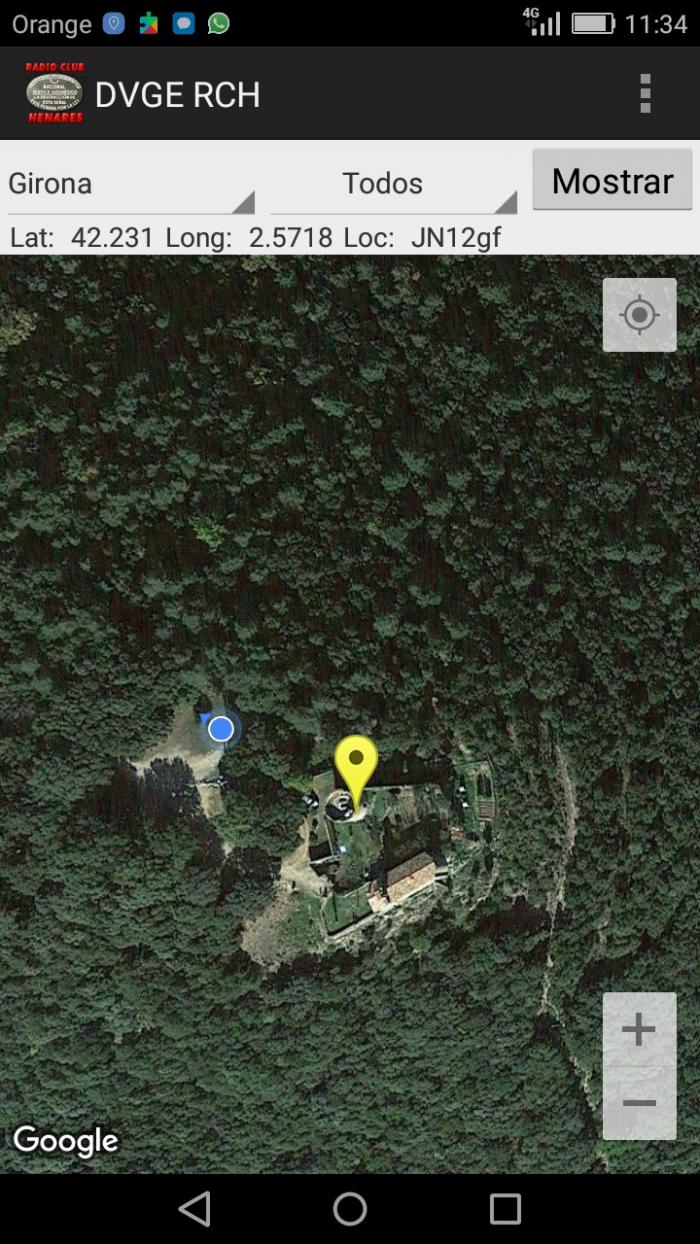This screenshot has height=1244, width=700.
Task: Zoom in on the map
Action: 639,1029
